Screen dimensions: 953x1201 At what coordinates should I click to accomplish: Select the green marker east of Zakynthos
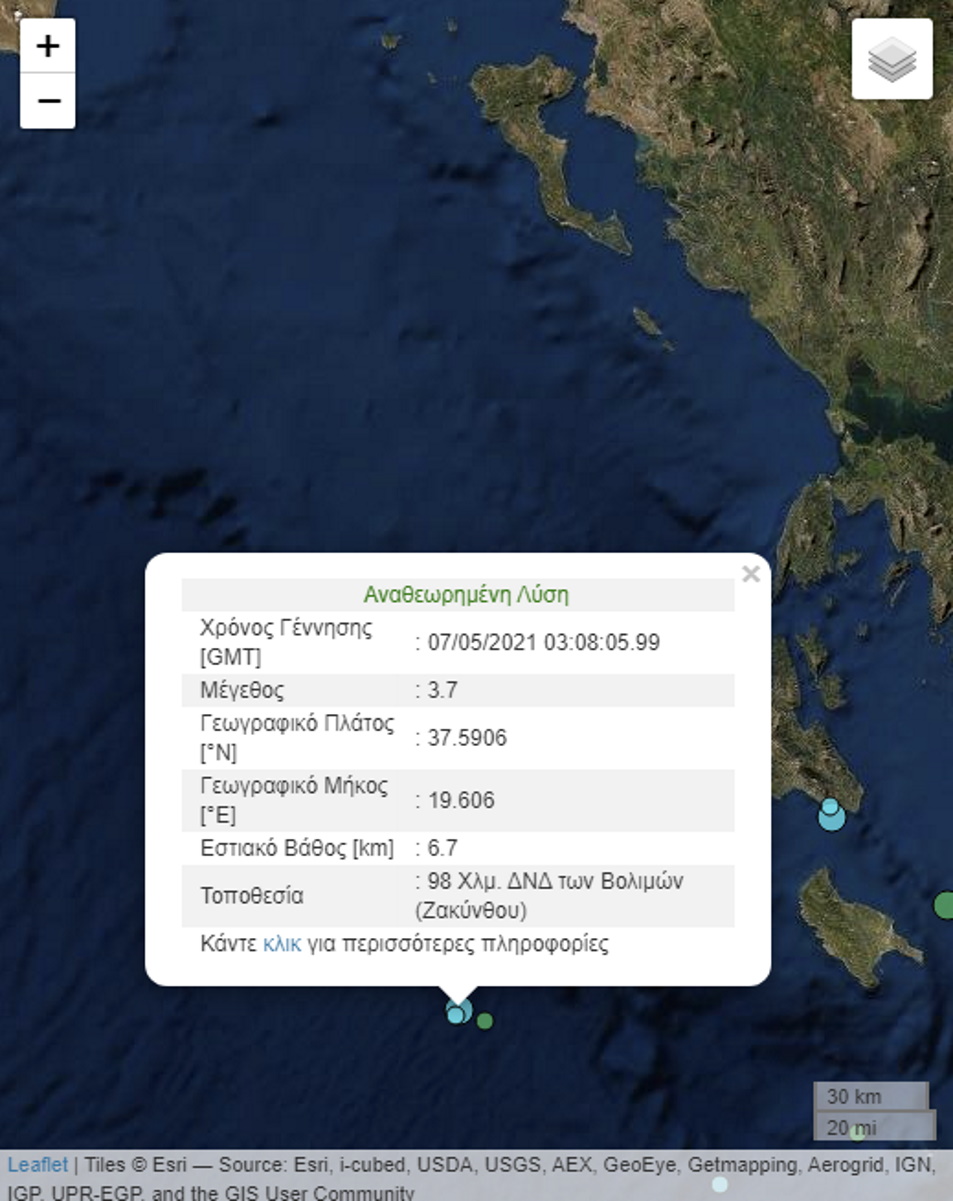[944, 905]
